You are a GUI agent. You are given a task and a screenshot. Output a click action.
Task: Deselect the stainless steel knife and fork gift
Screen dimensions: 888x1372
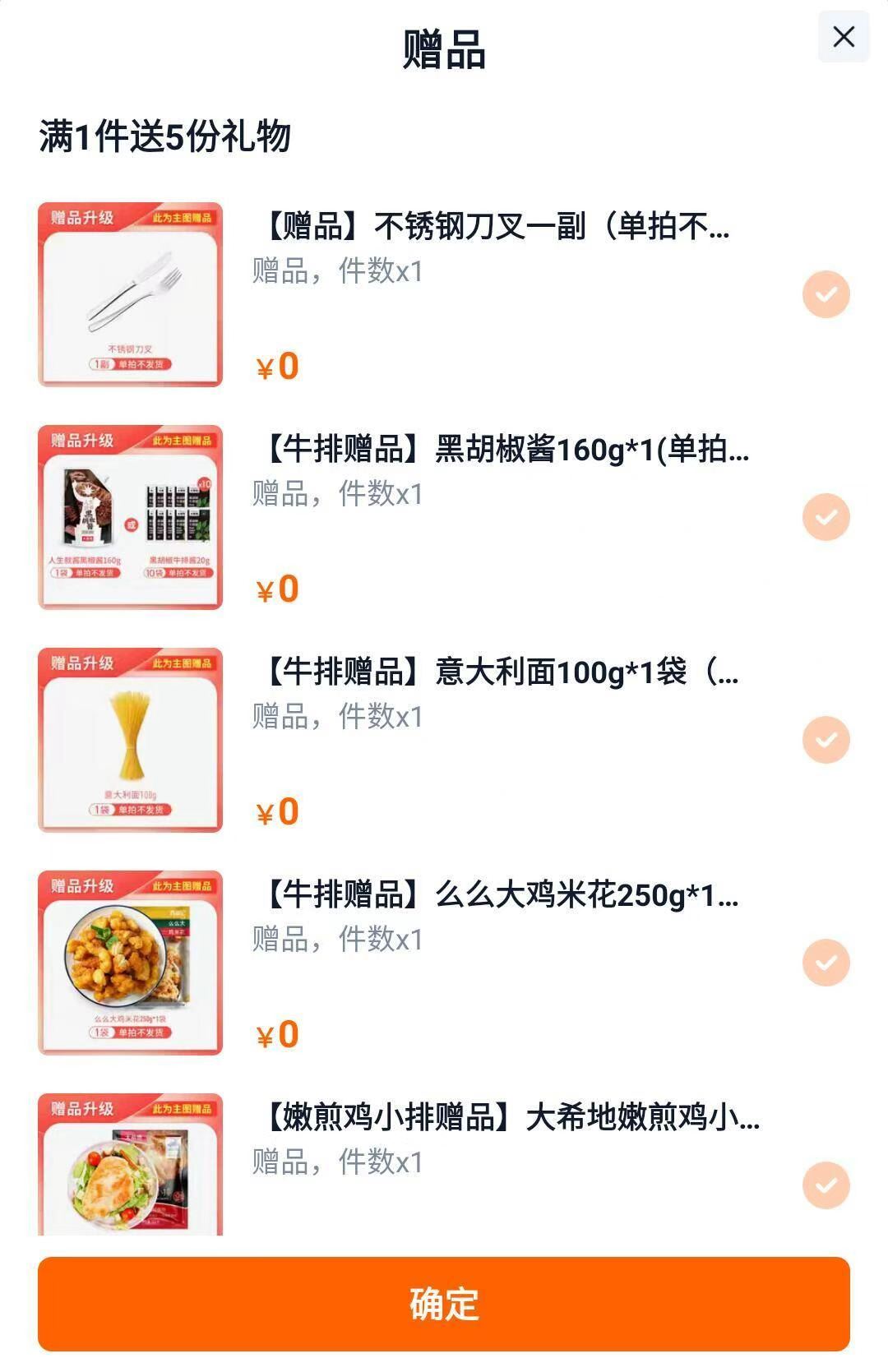coord(828,293)
